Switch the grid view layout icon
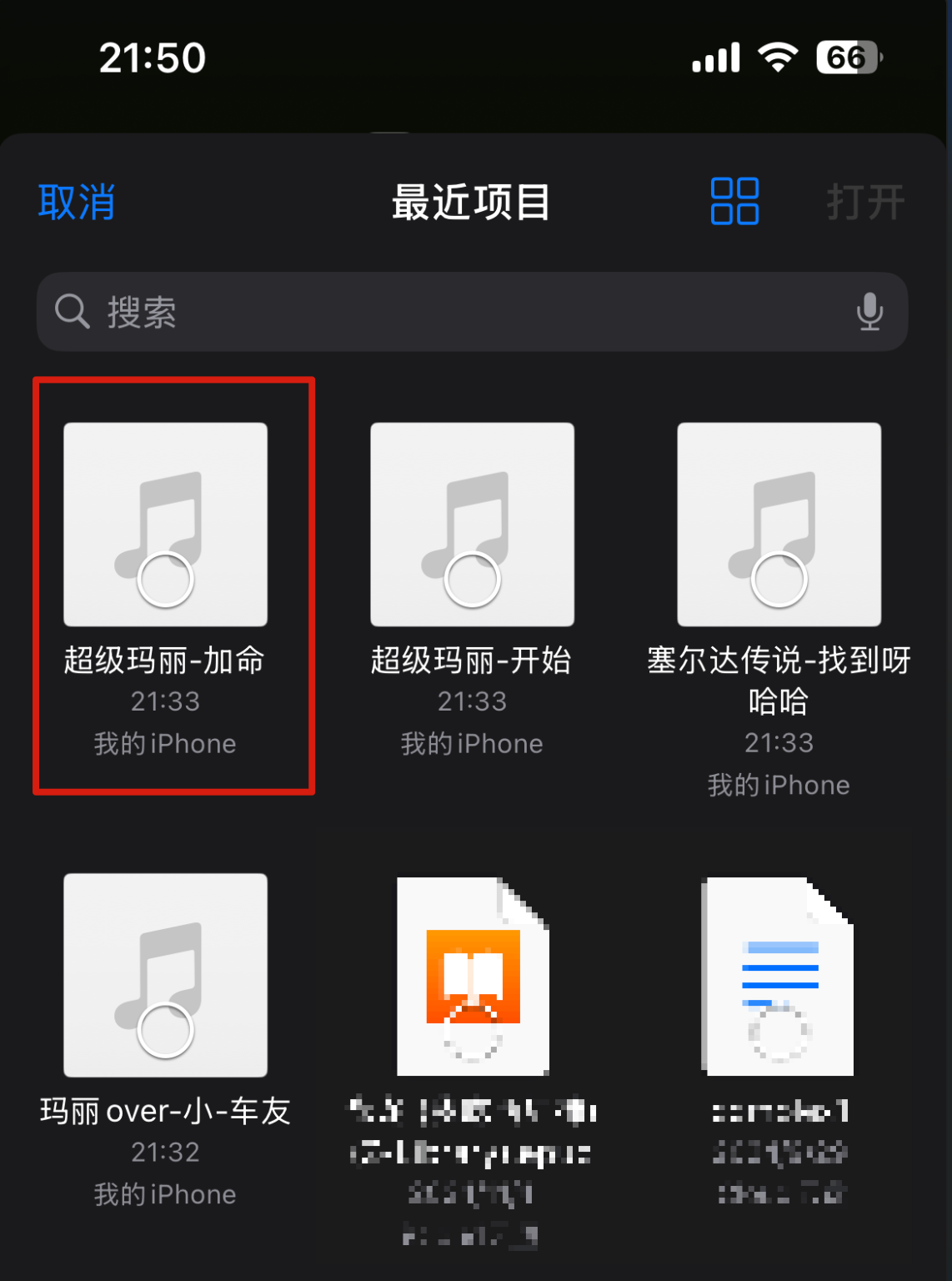Viewport: 952px width, 1281px height. point(734,202)
